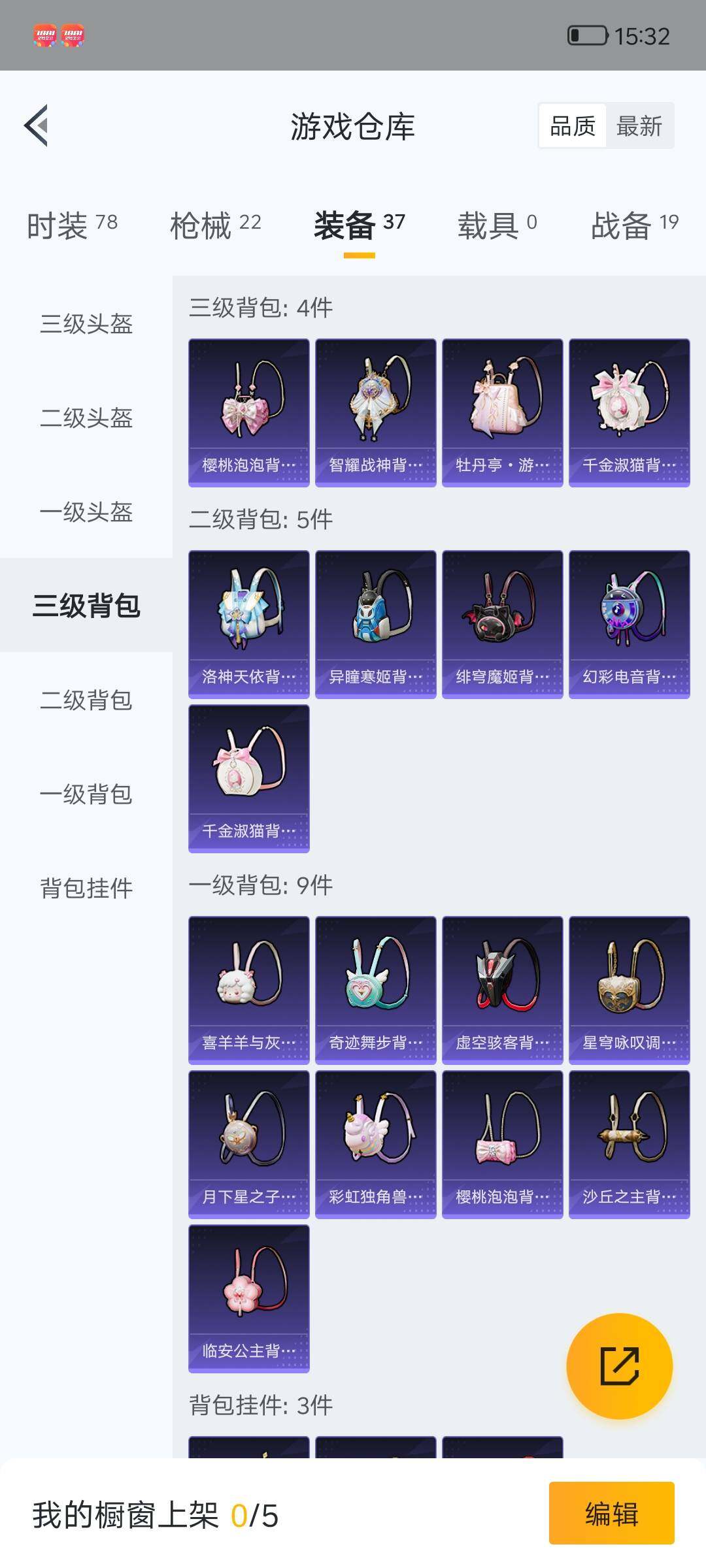The height and width of the screenshot is (1568, 706).
Task: Tap the 编辑 button
Action: coord(611,1514)
